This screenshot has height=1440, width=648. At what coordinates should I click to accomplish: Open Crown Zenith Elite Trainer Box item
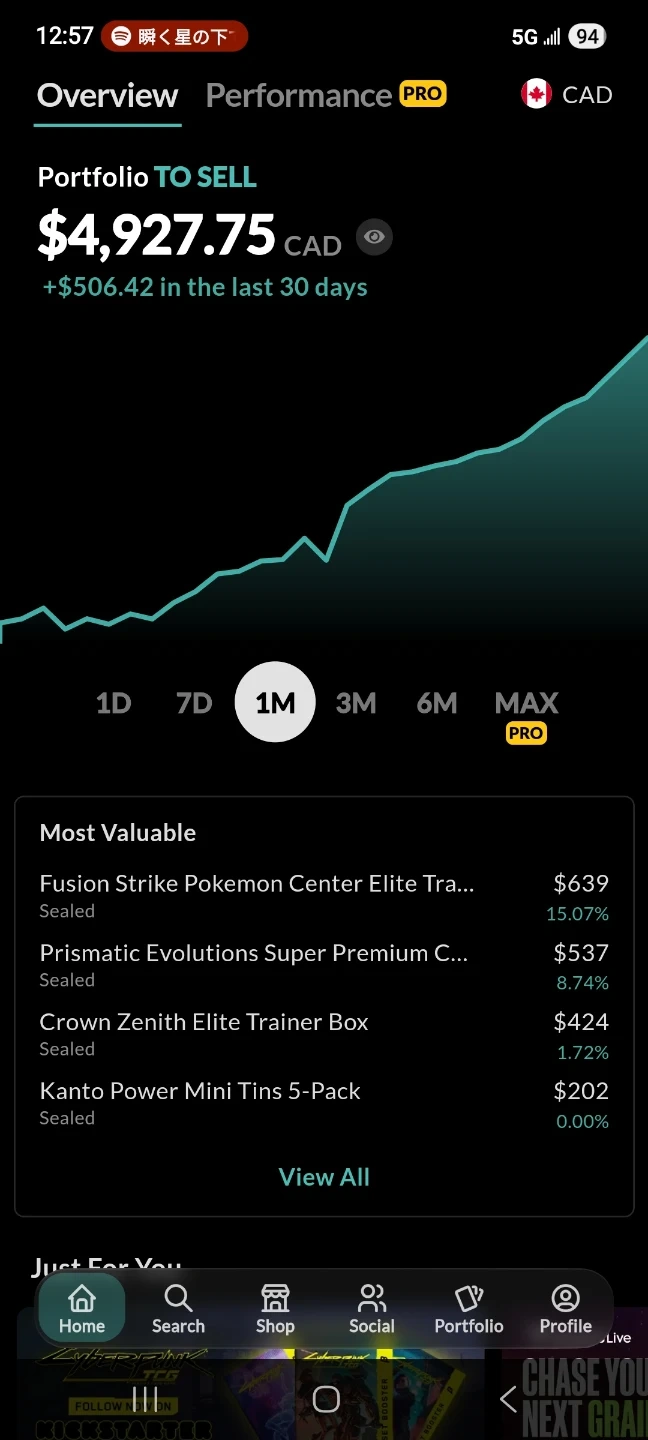(x=324, y=1035)
